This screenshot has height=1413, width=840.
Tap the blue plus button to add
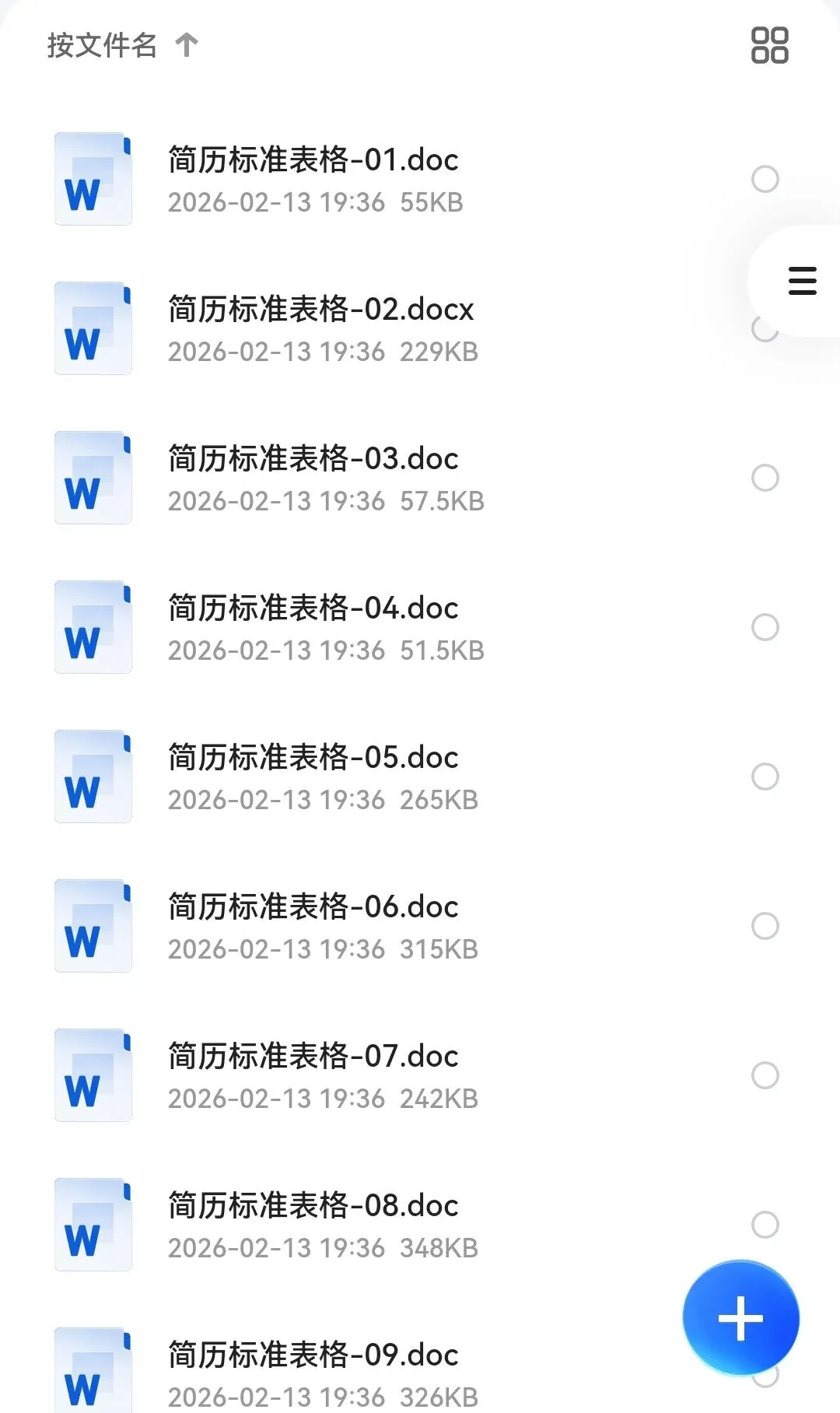[x=740, y=1318]
